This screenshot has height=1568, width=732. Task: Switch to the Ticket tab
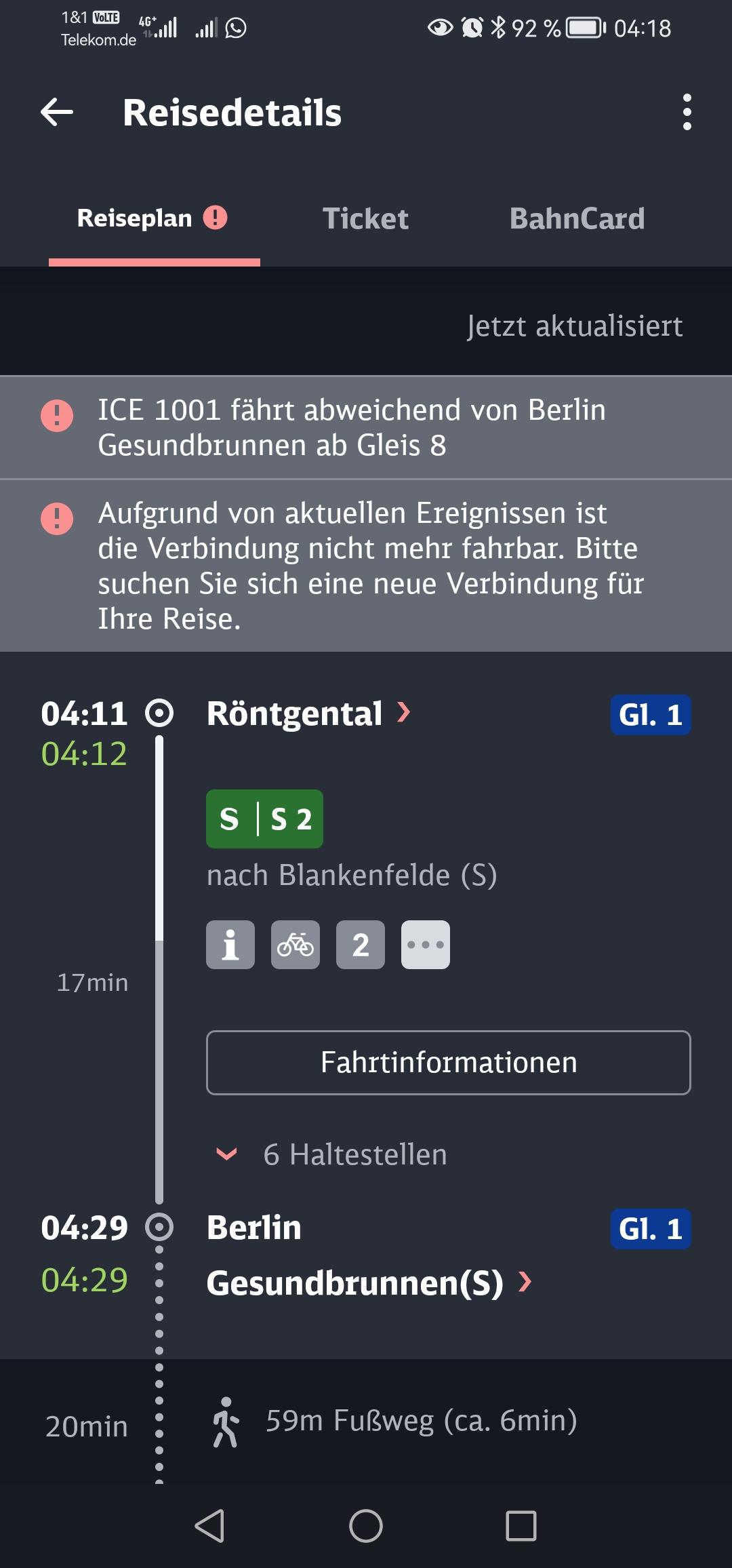tap(365, 218)
